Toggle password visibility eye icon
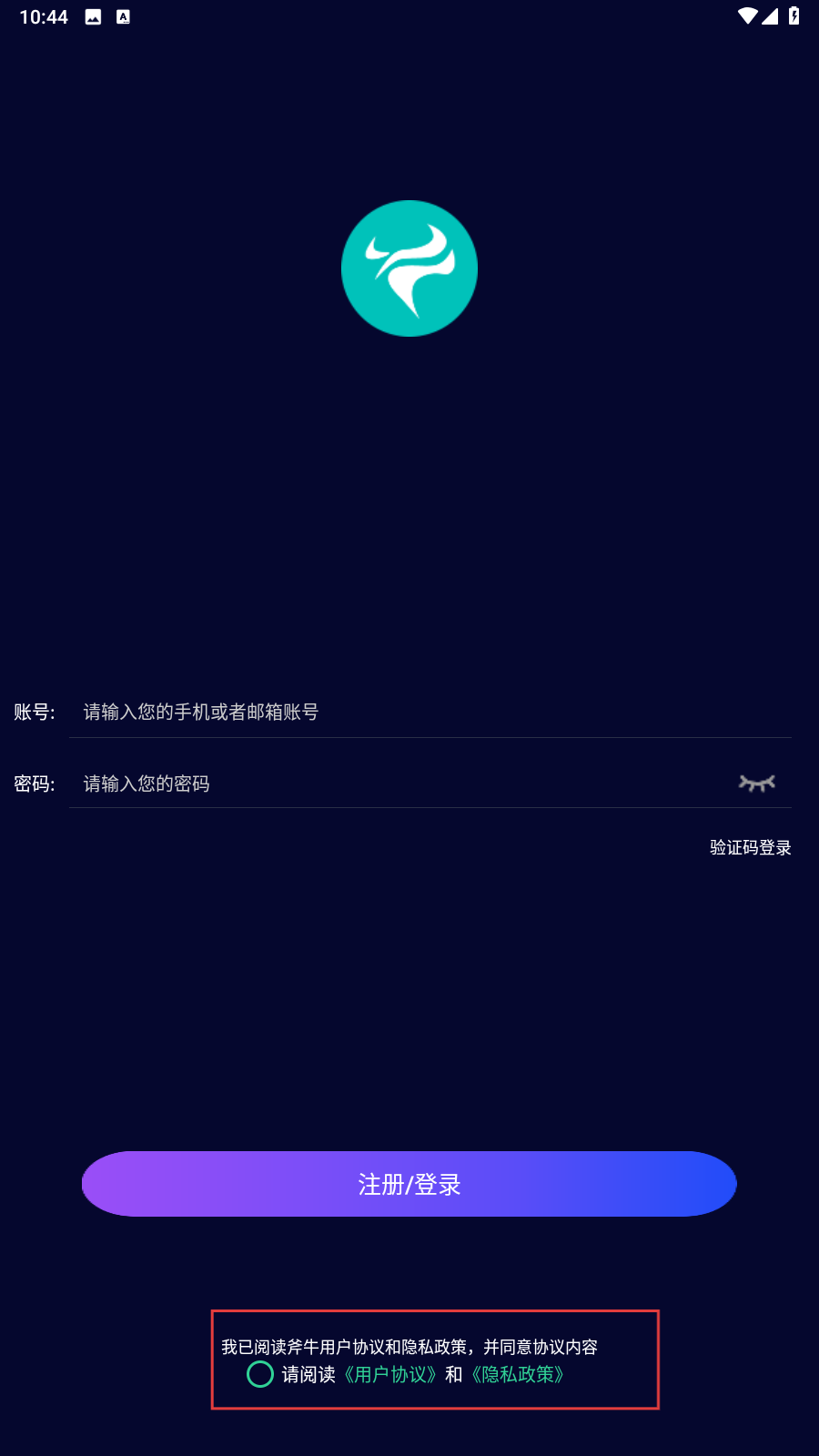Image resolution: width=819 pixels, height=1456 pixels. coord(756,784)
